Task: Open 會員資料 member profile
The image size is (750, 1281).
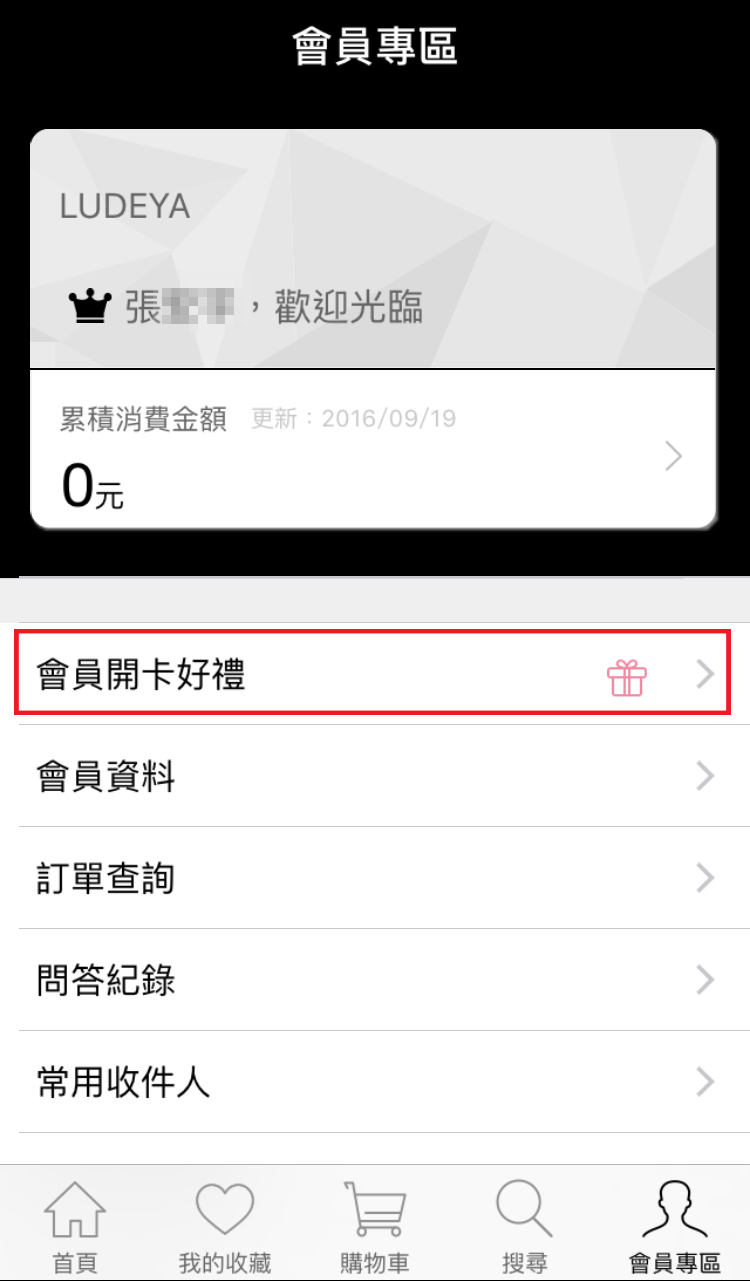Action: [372, 776]
